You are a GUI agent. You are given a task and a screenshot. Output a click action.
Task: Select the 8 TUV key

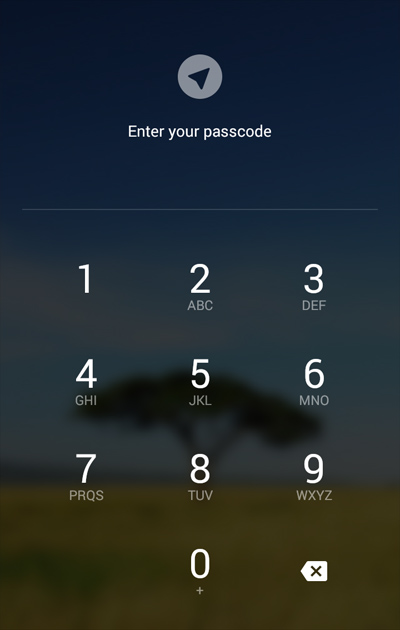(200, 477)
